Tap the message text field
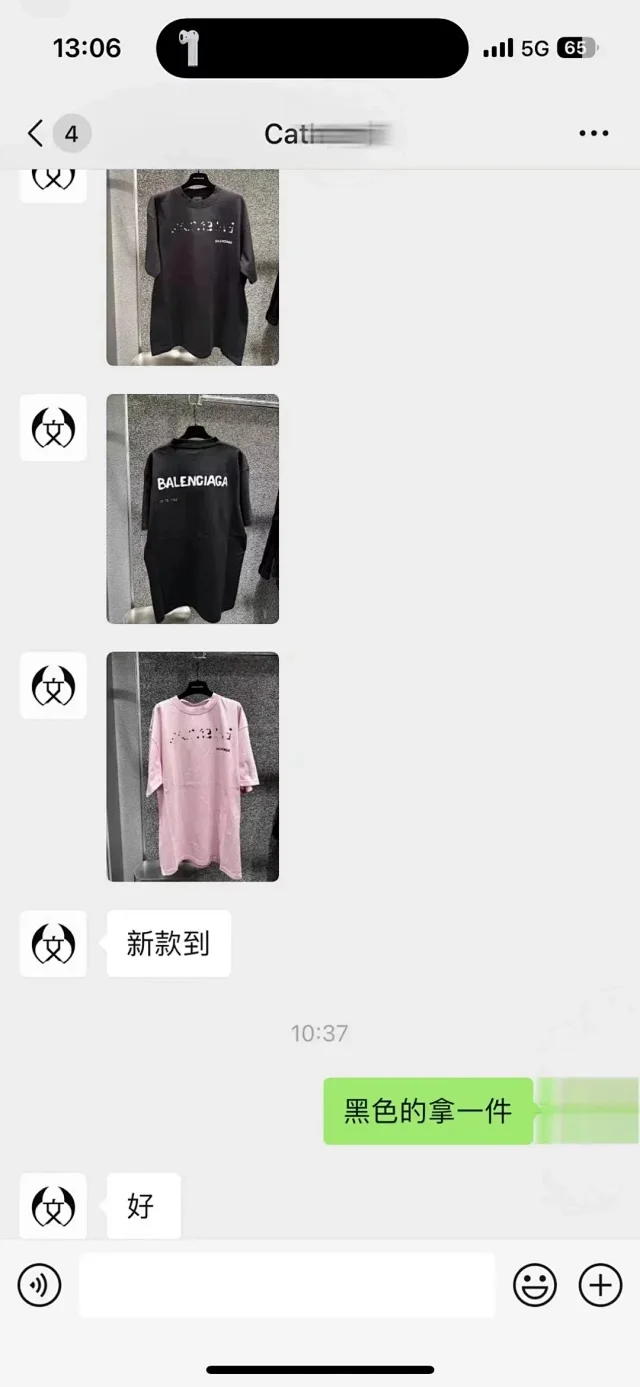Screen dimensions: 640x1387 (287, 1285)
